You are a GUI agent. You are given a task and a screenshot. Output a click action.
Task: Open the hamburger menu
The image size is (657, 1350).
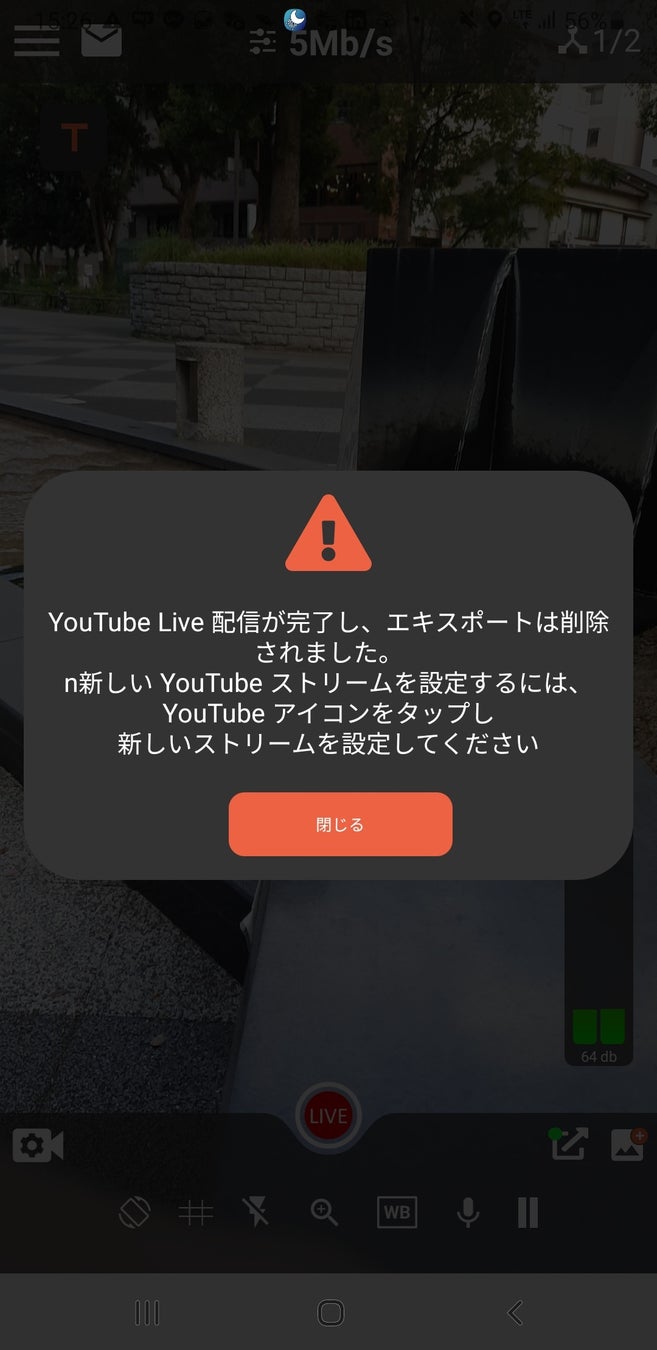tap(36, 42)
